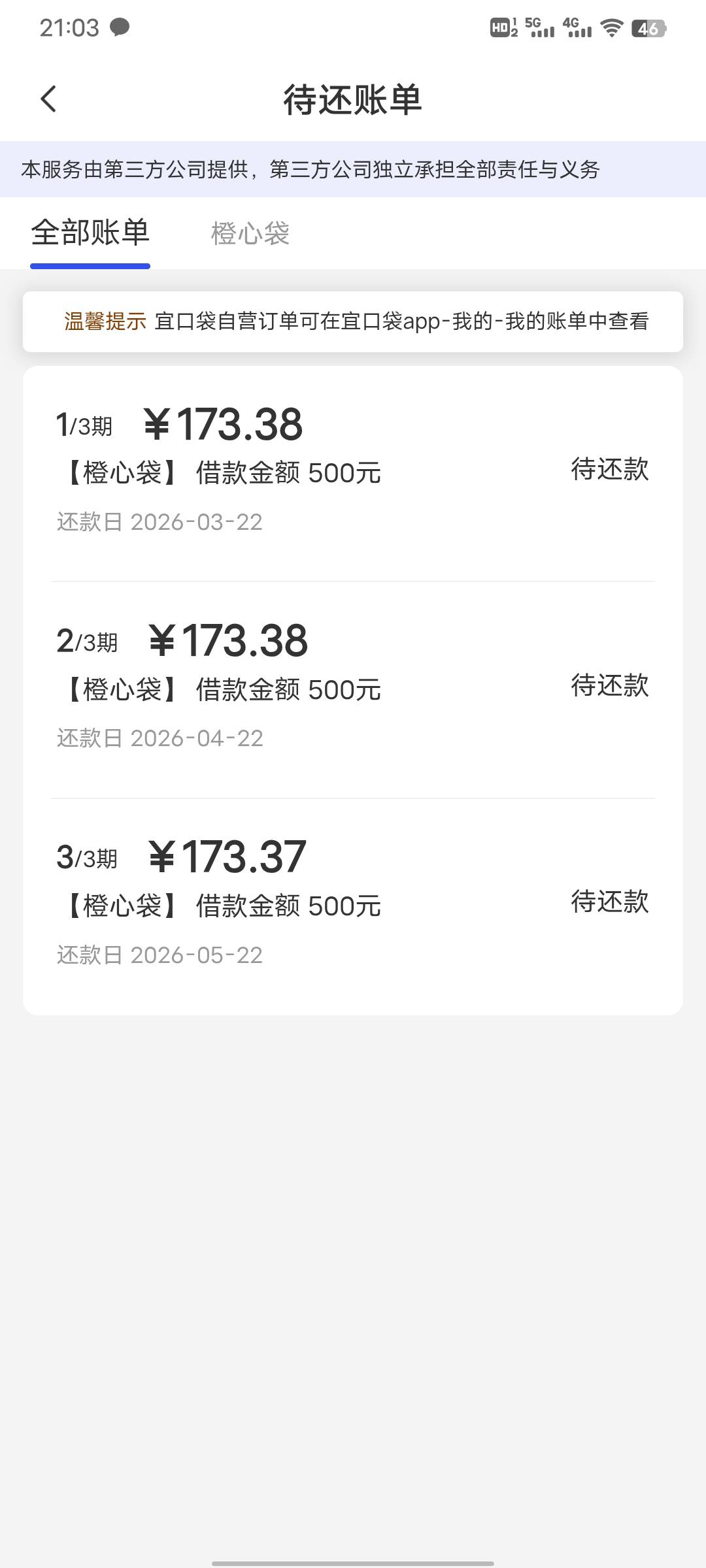706x1568 pixels.
Task: Go back using the top-left arrow
Action: click(x=48, y=99)
